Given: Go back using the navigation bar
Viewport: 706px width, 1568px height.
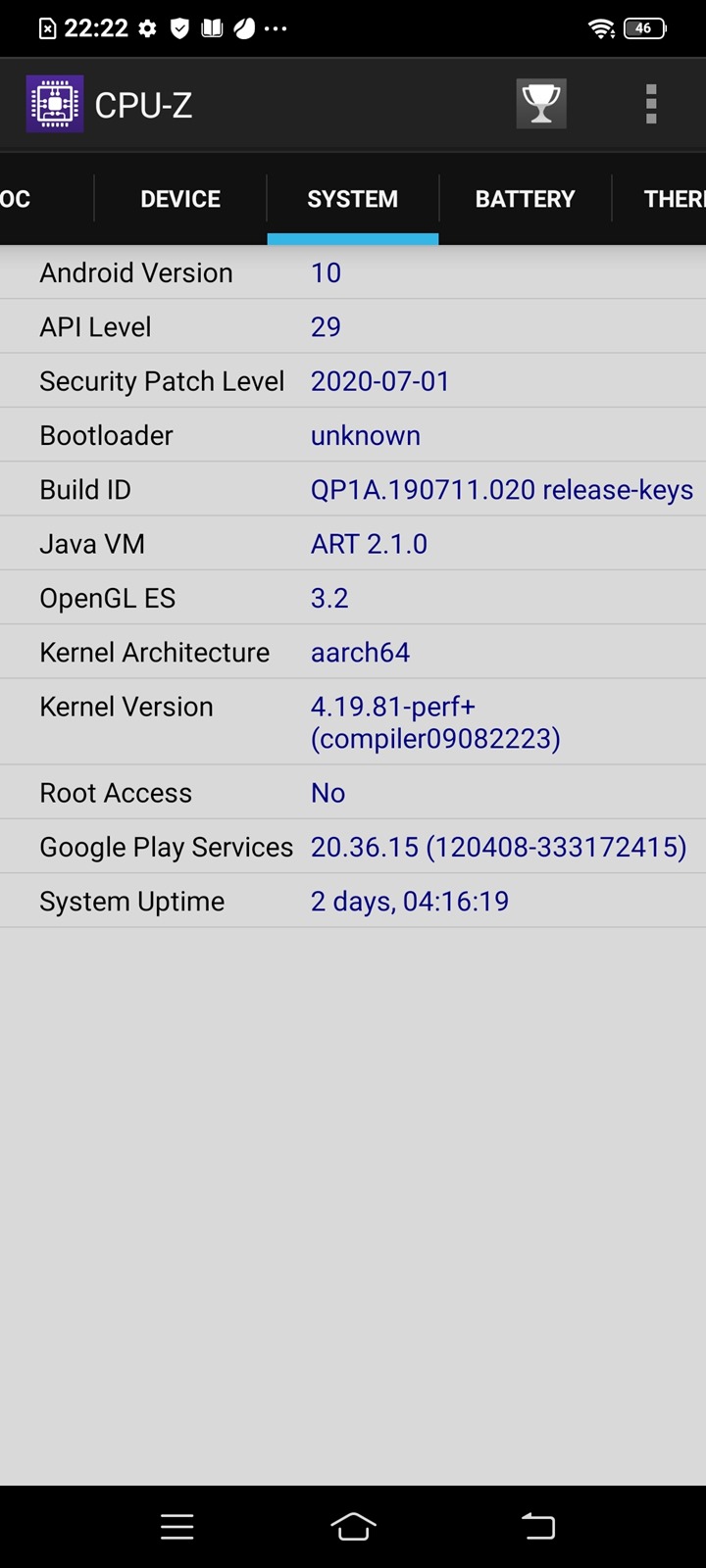Looking at the screenshot, I should coord(537,1526).
